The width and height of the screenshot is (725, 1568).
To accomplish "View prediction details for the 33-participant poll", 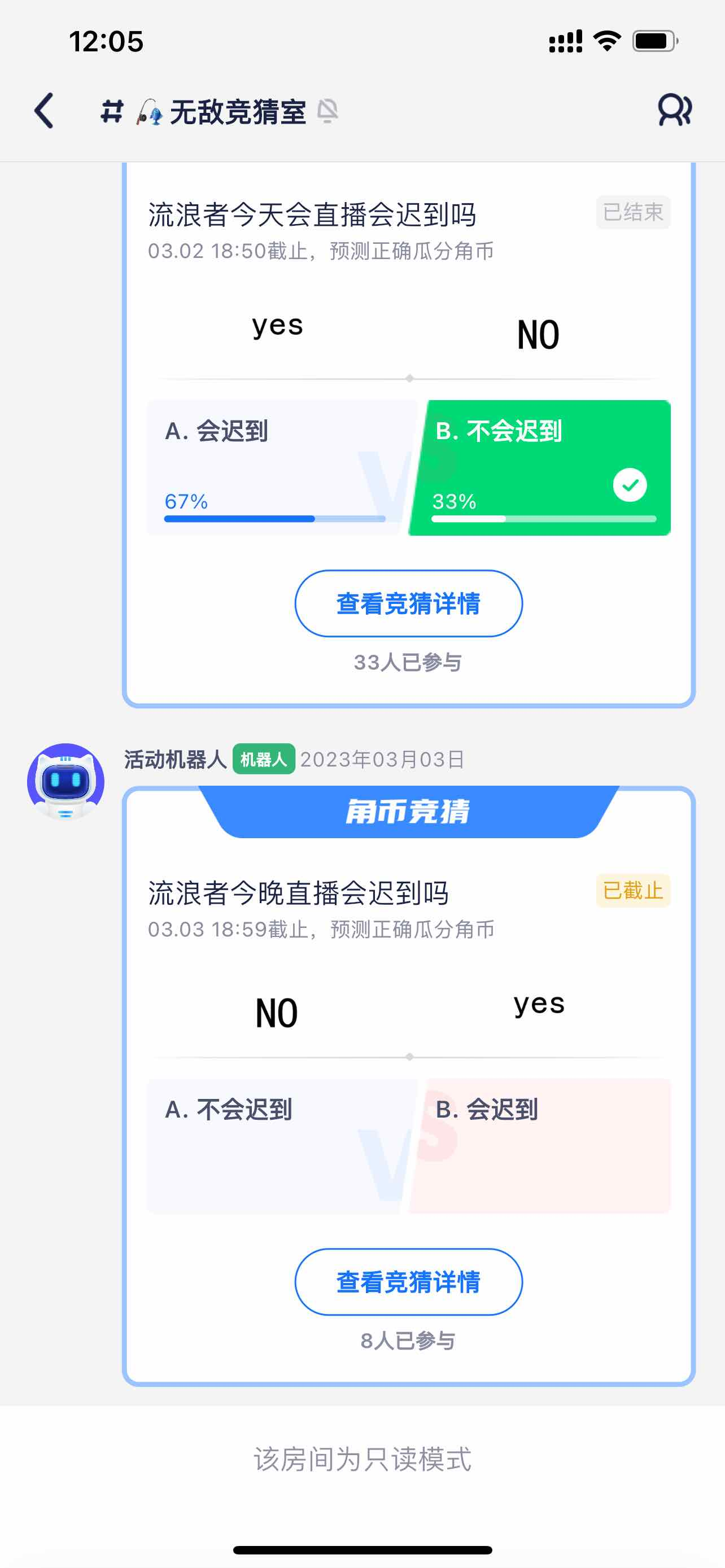I will pos(408,603).
